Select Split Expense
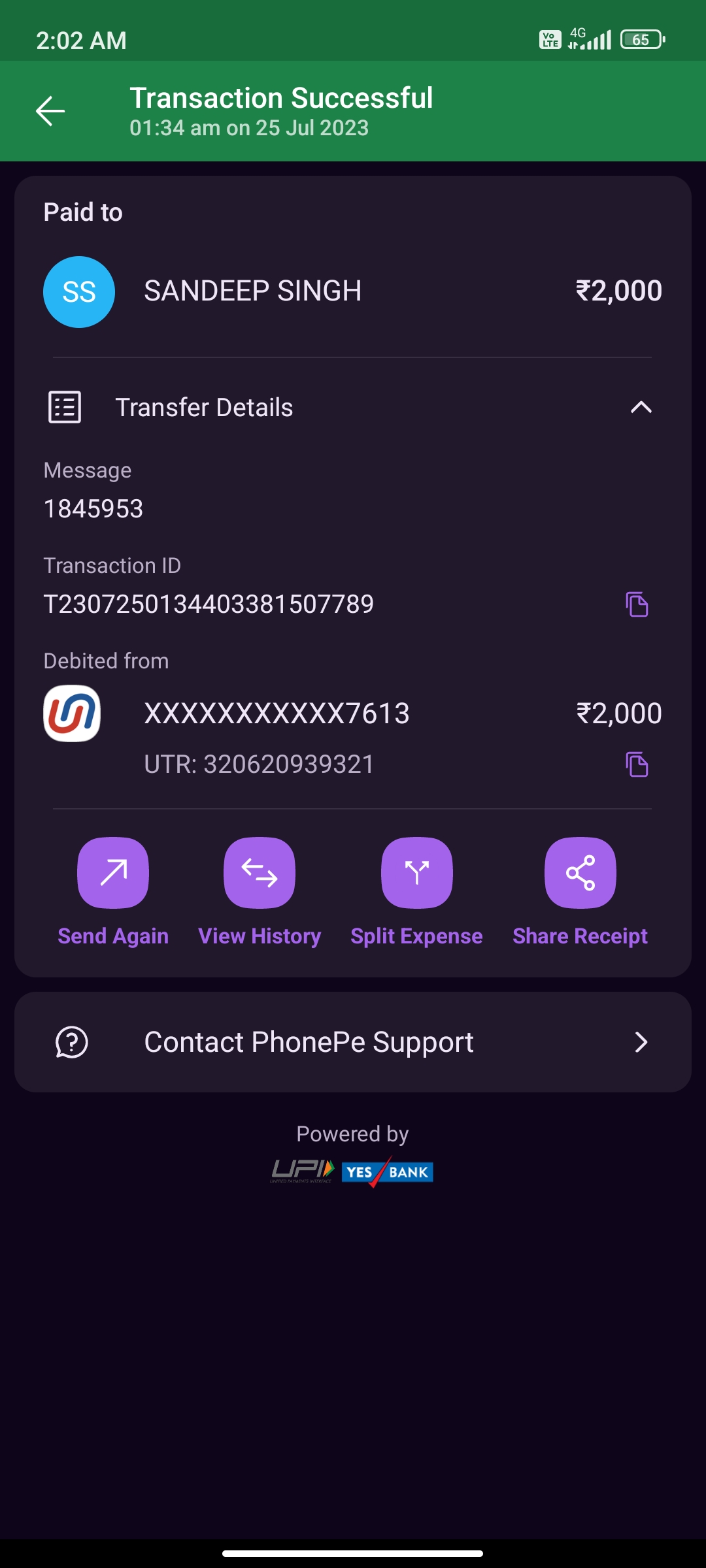Screen dimensions: 706x1568 click(416, 873)
